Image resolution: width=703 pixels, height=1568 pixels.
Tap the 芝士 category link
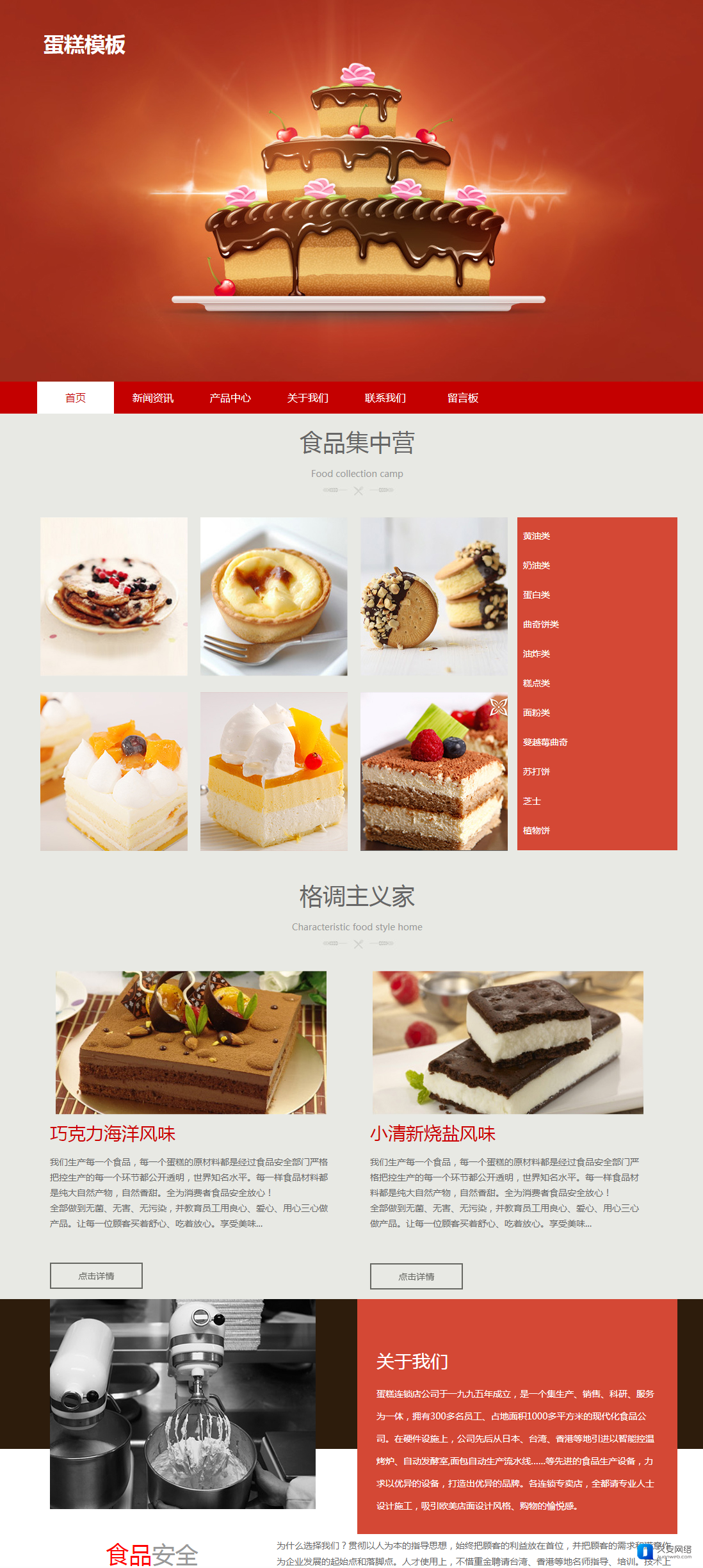(532, 801)
